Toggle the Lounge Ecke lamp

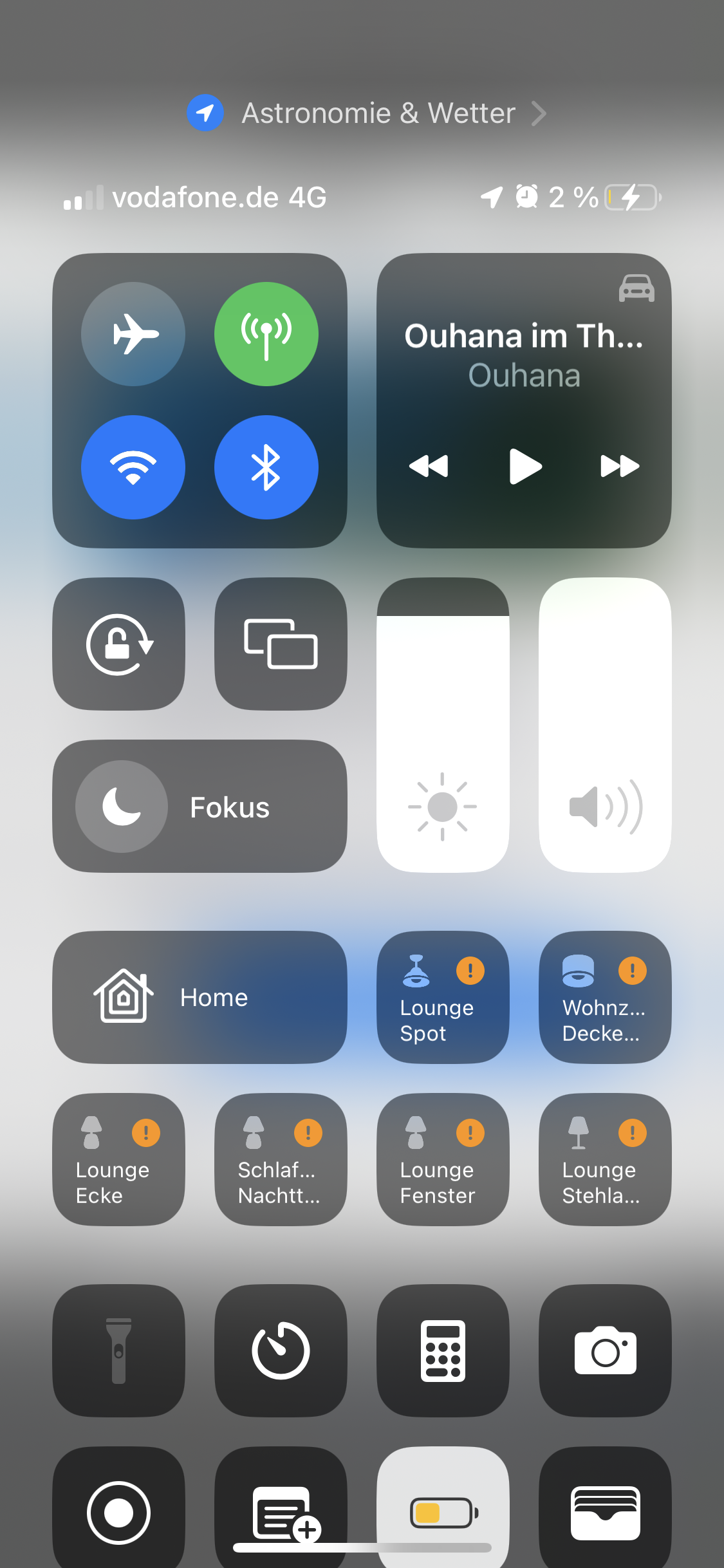coord(119,1159)
